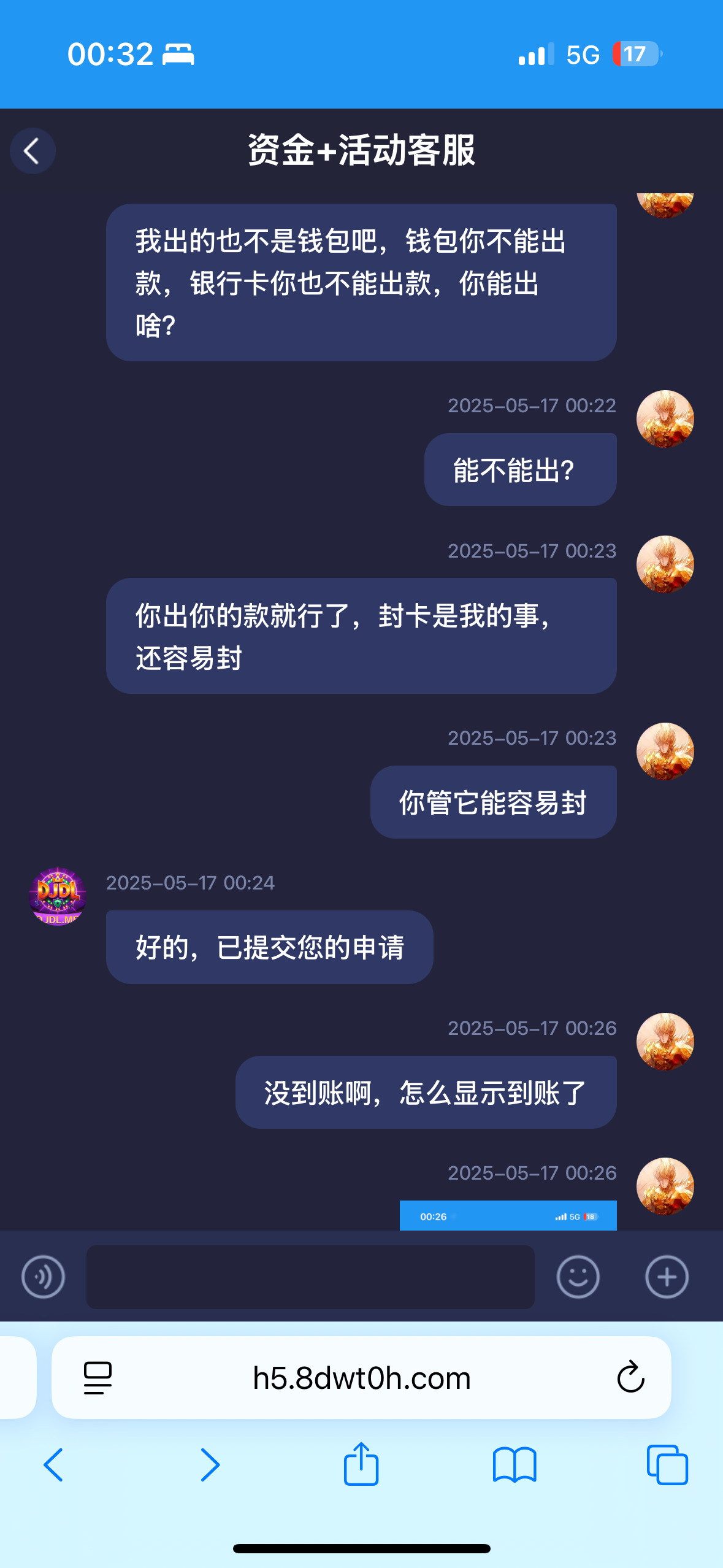723x1568 pixels.
Task: Share this page from the browser
Action: point(361,1464)
